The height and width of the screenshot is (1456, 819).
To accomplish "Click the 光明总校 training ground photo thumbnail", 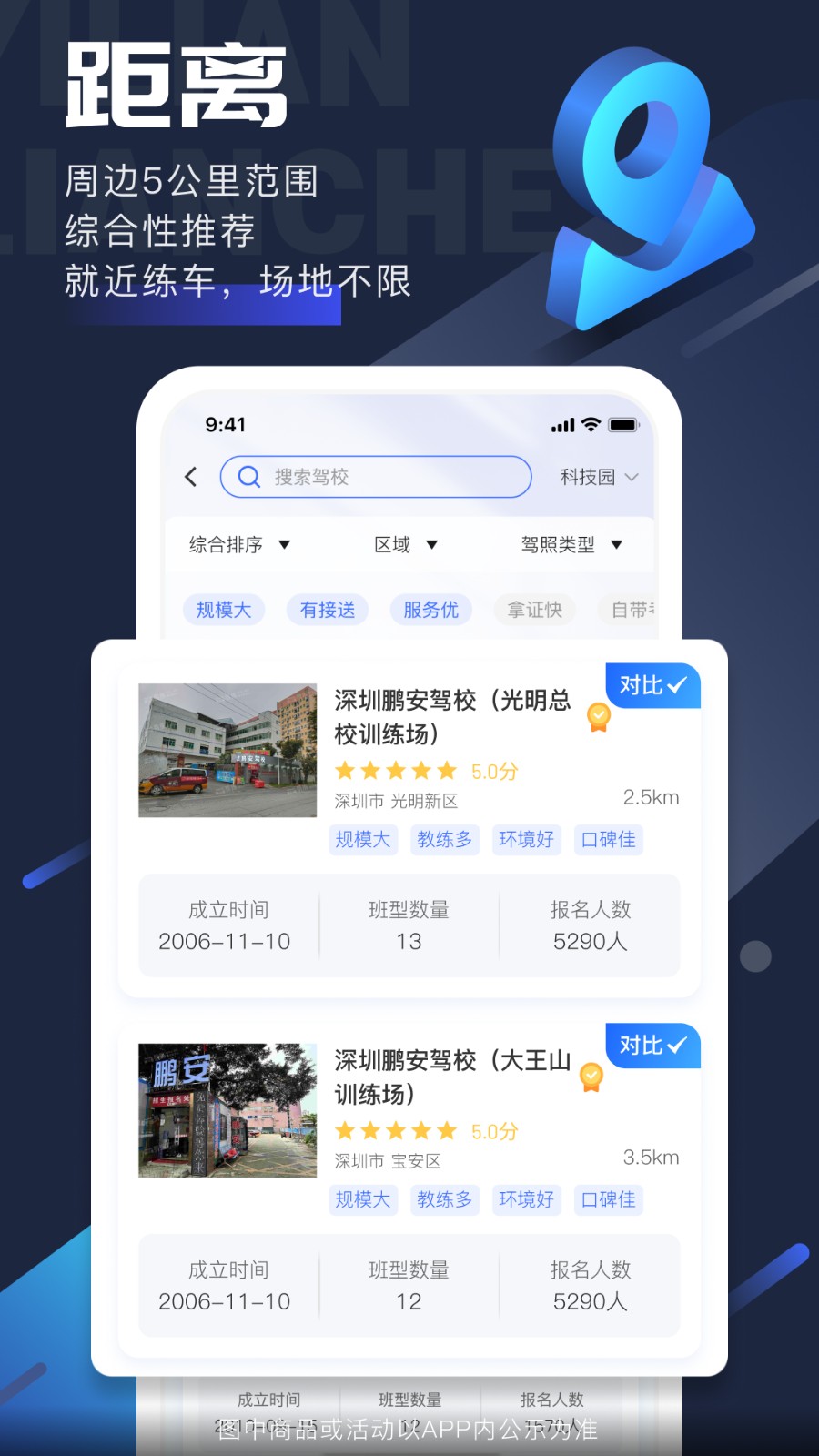I will click(x=228, y=750).
